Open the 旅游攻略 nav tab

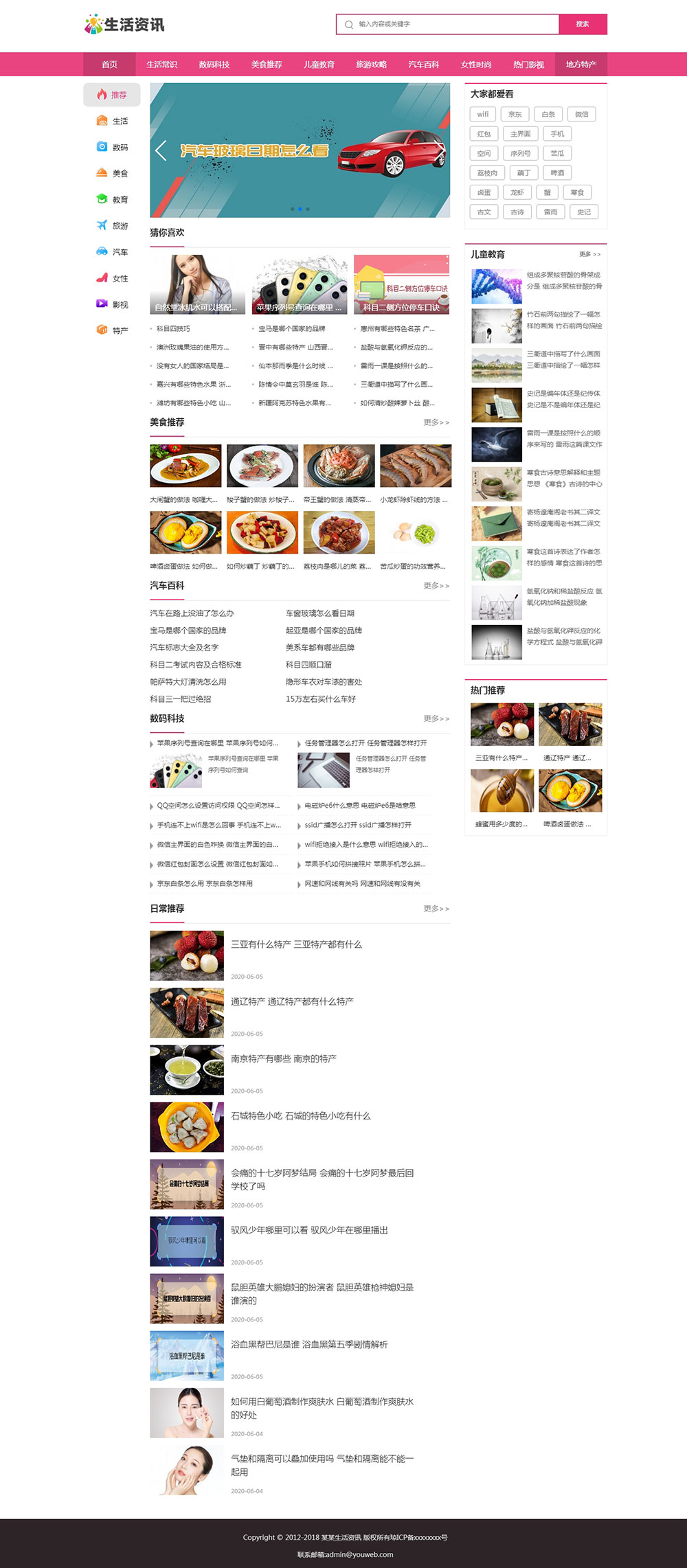[371, 65]
